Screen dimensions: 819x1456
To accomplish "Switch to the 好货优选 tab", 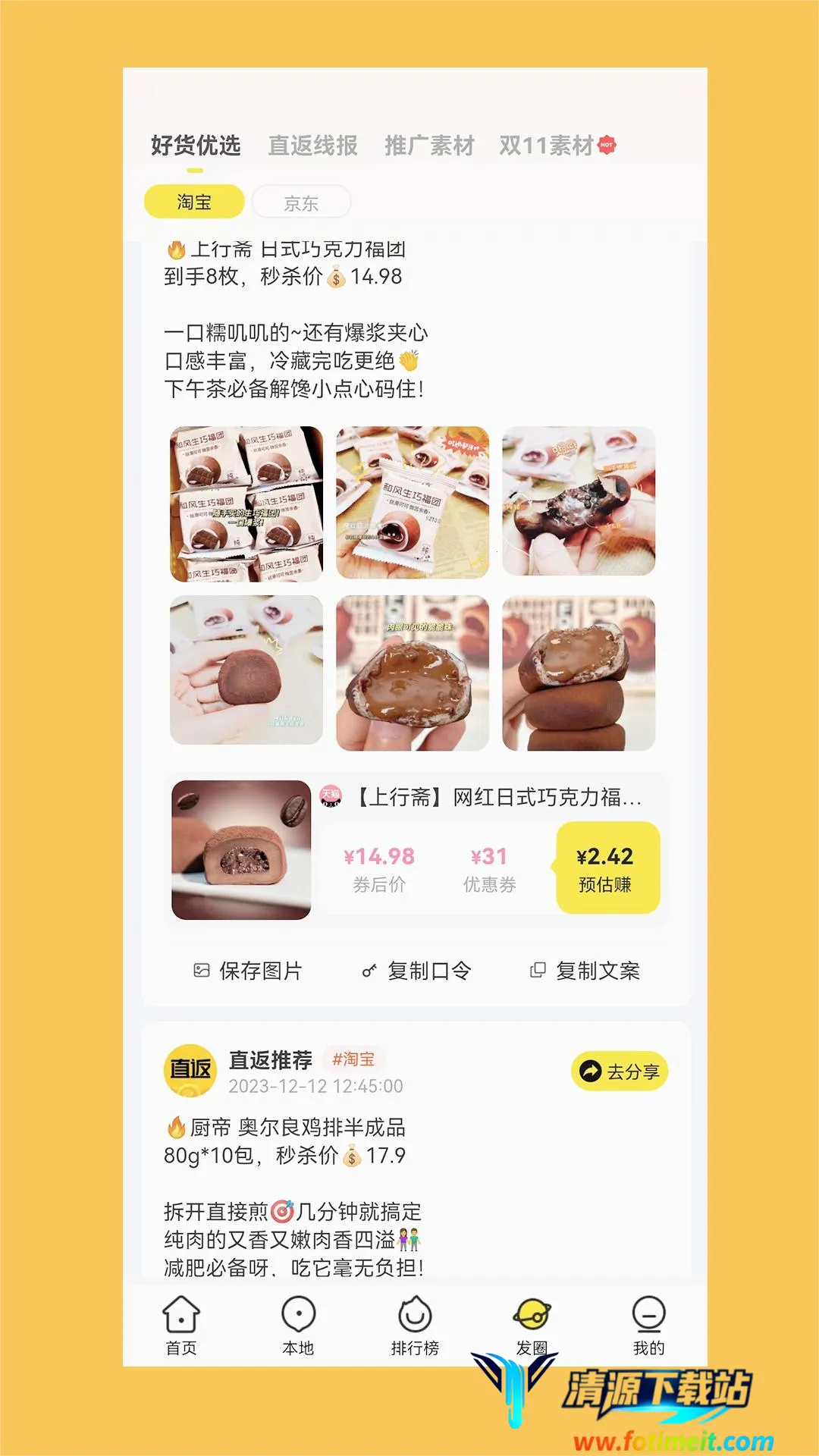I will 196,145.
